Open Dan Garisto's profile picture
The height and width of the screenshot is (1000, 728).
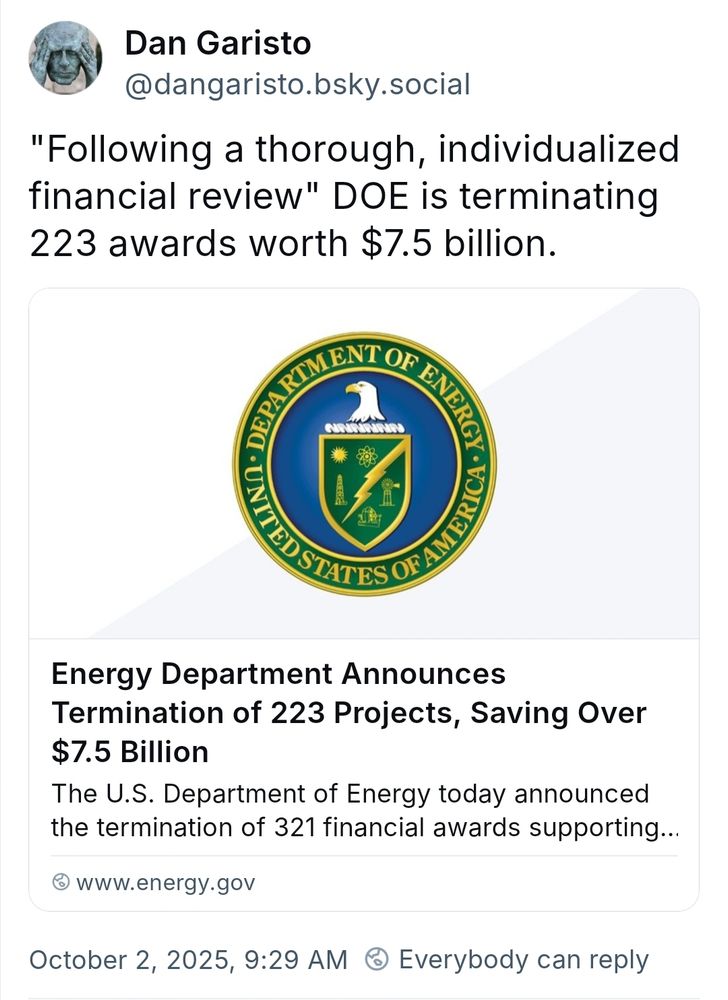66,58
